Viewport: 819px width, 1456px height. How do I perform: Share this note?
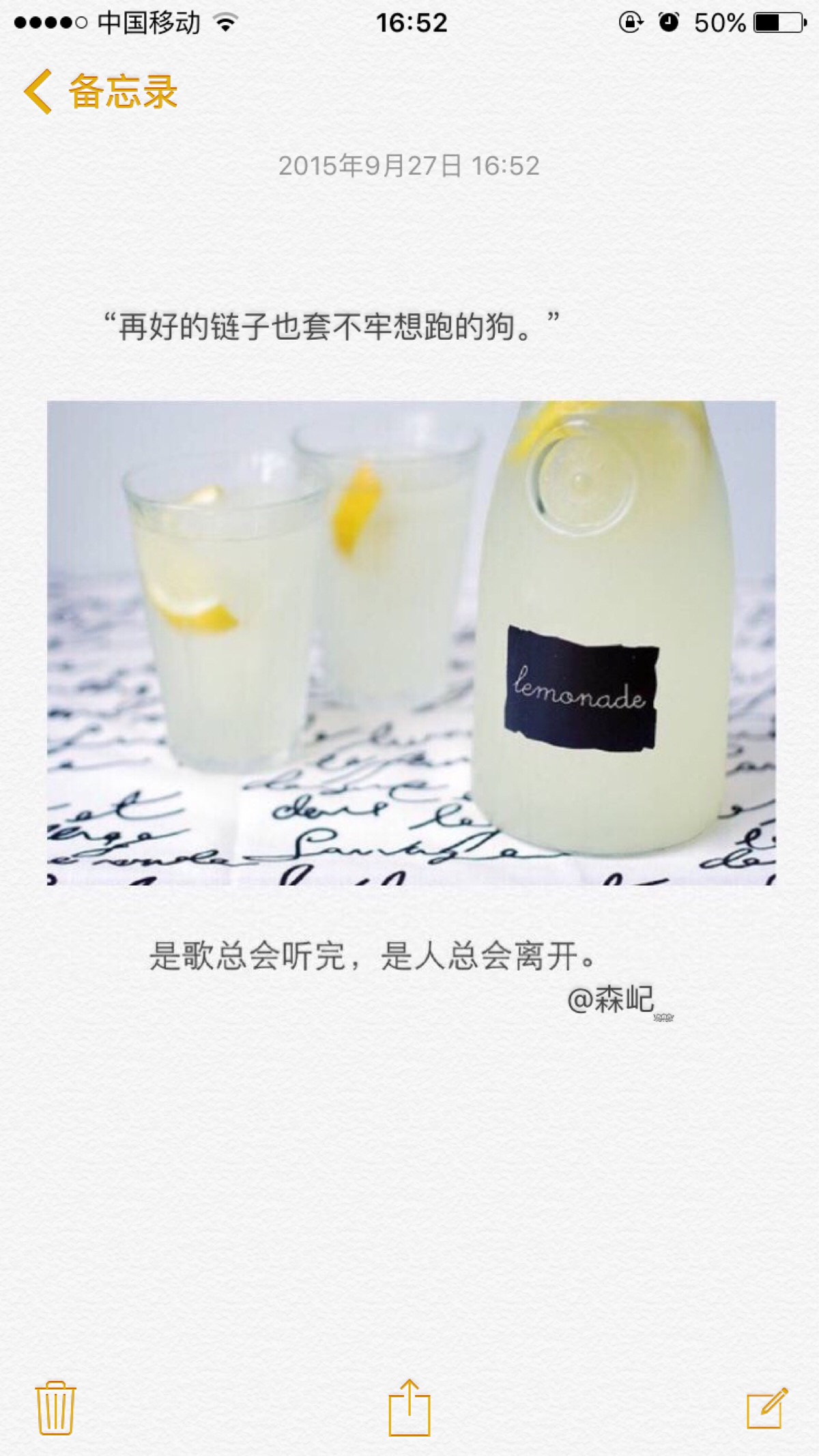click(409, 1407)
